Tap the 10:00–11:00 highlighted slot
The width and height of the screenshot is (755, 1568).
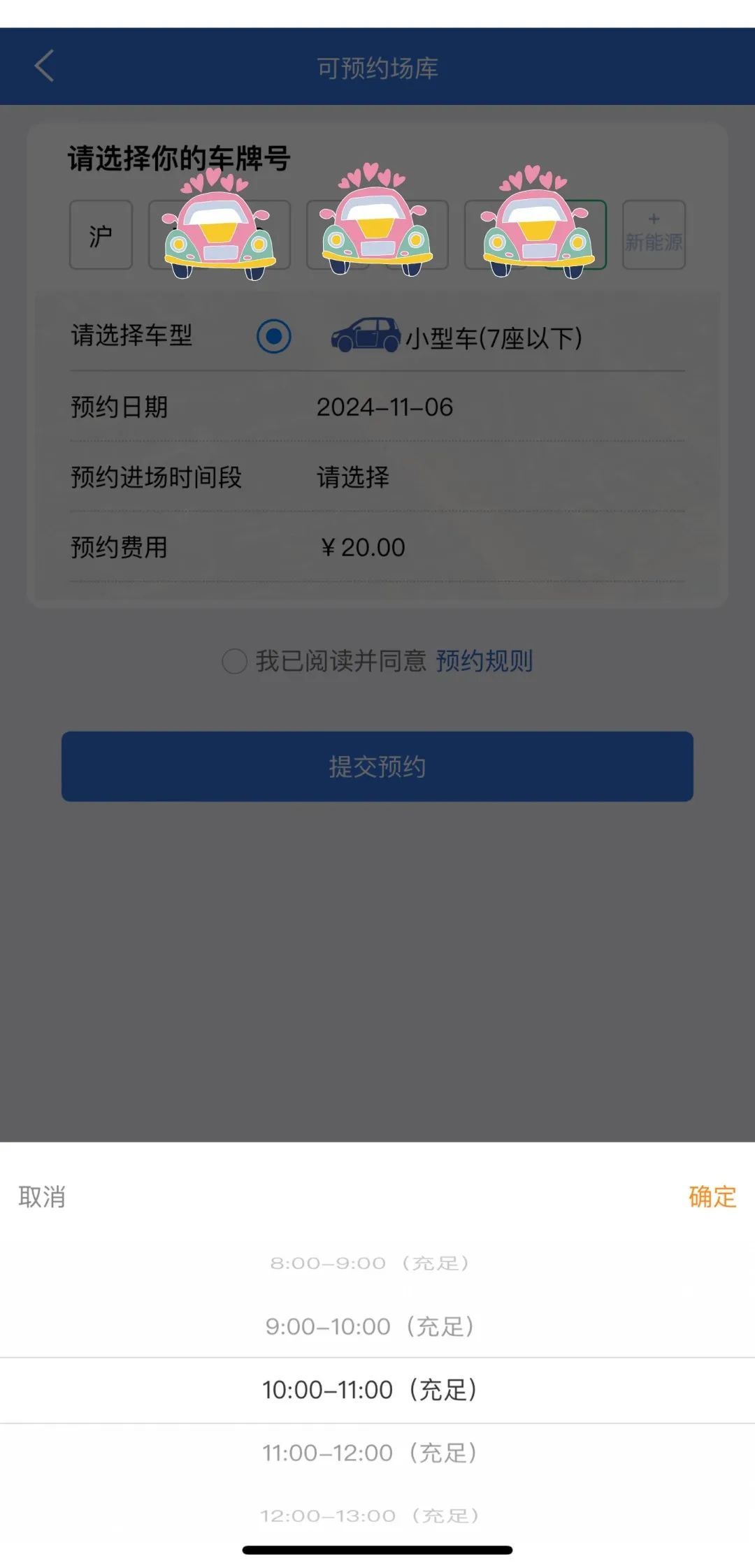[371, 1390]
